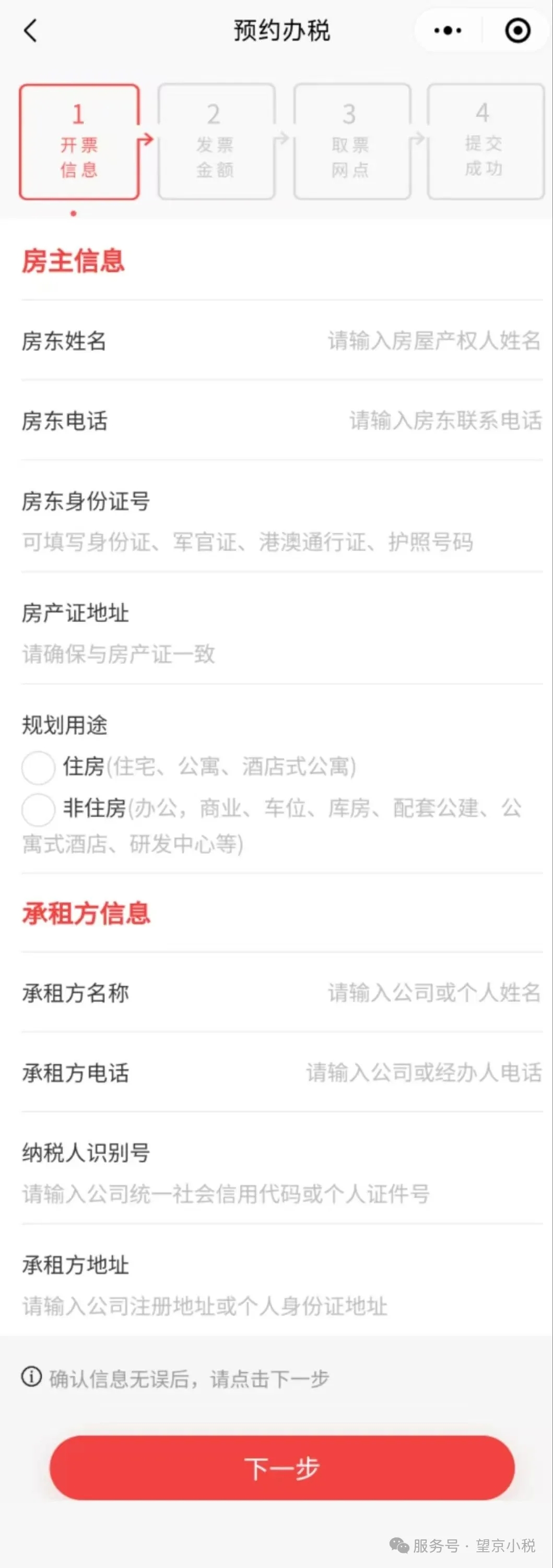Image resolution: width=553 pixels, height=1568 pixels.
Task: Close the mini program via circle icon
Action: [517, 30]
